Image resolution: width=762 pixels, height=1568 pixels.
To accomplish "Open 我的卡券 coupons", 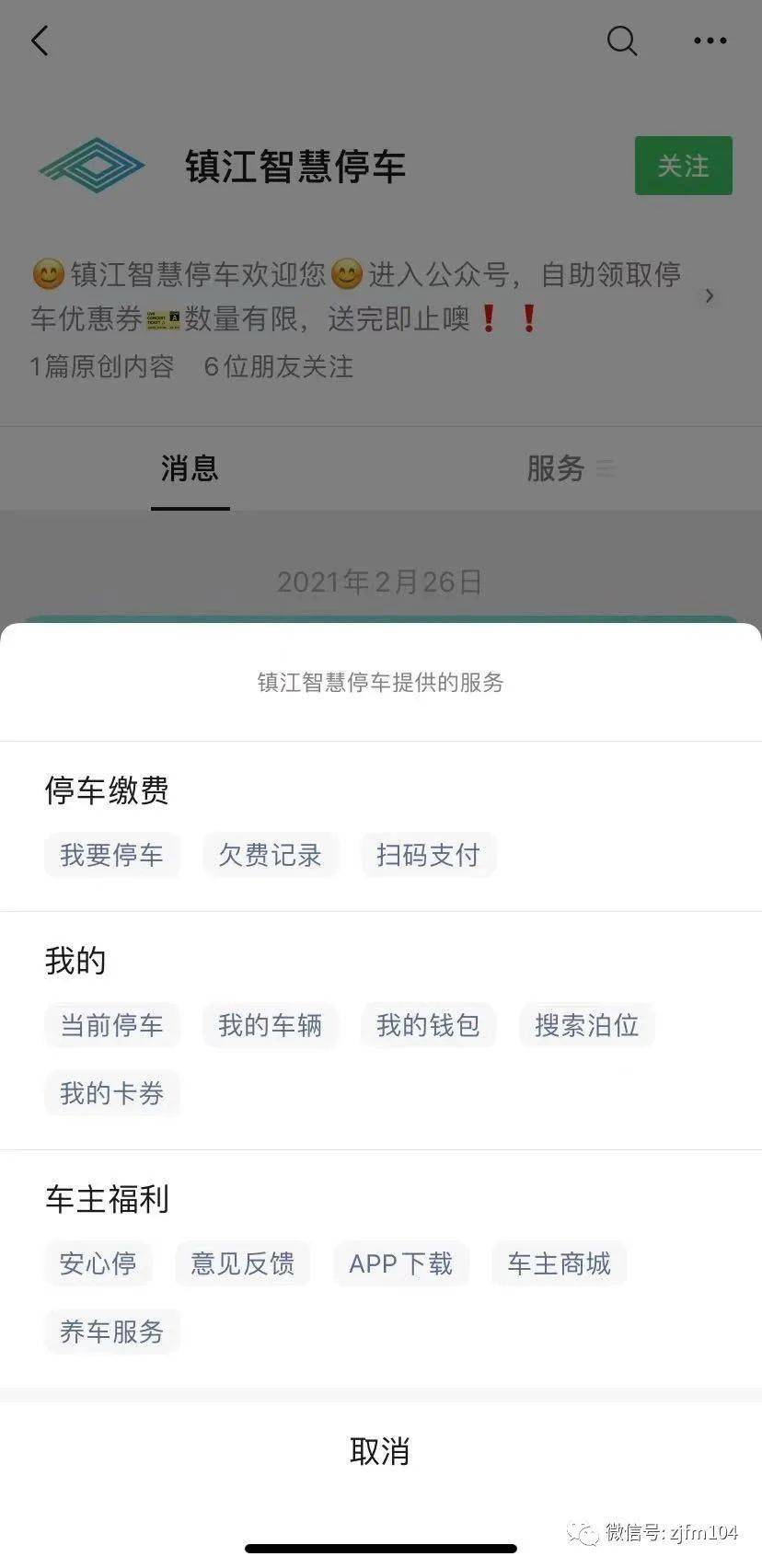I will 111,1093.
